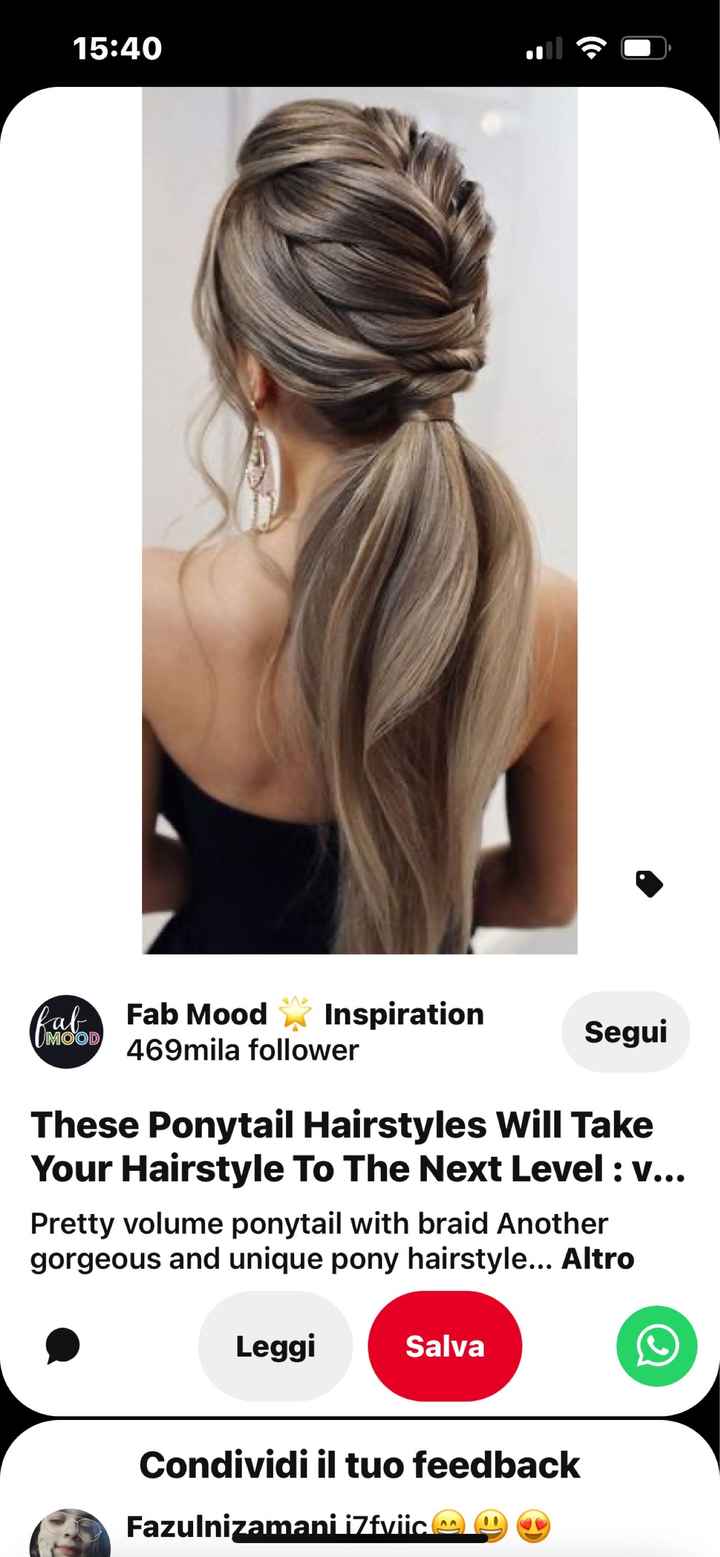Follow Fab Mood with the Segui button
This screenshot has width=720, height=1557.
pyautogui.click(x=625, y=1032)
